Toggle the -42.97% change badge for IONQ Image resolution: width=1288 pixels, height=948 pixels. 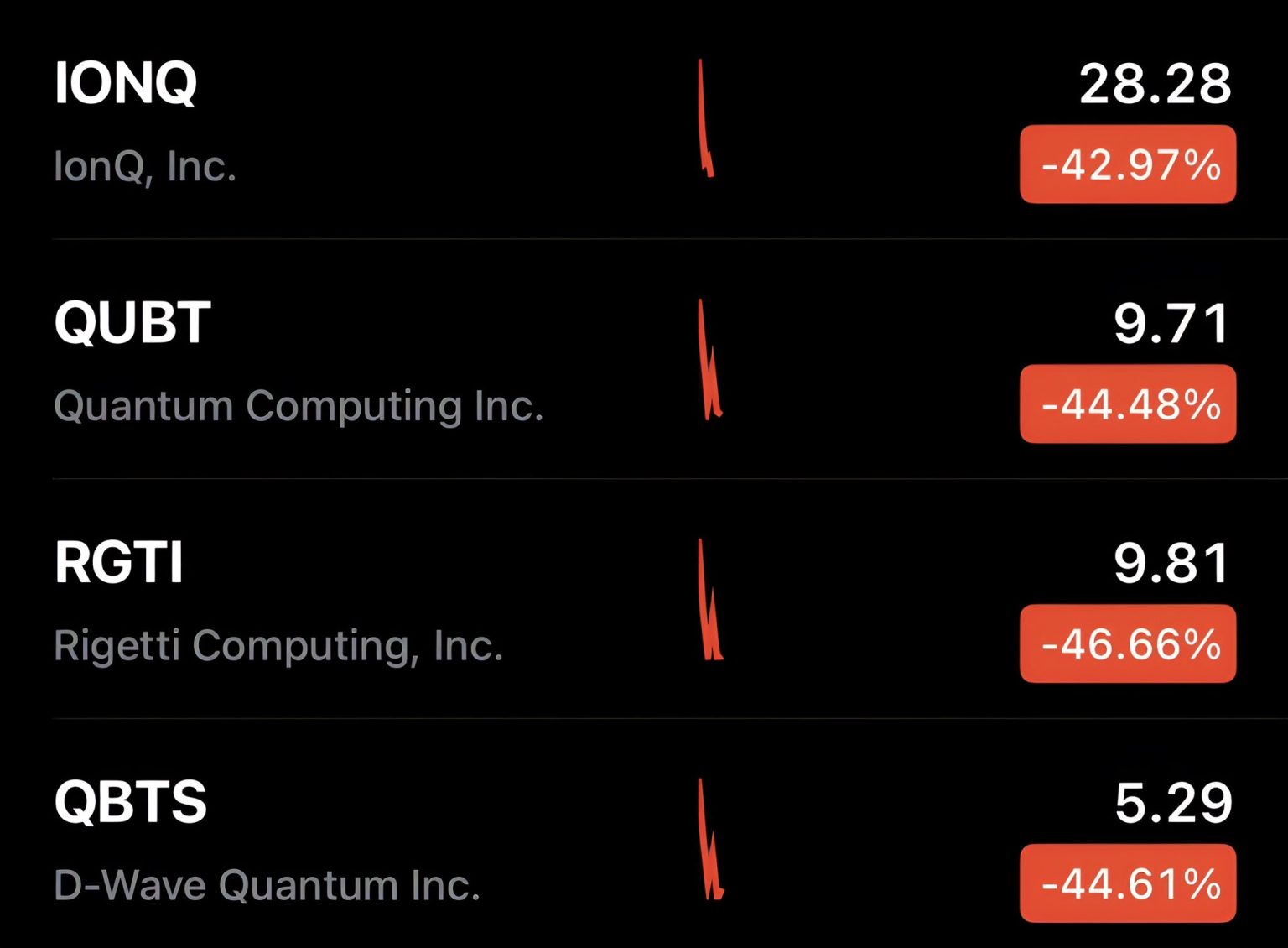pos(1127,164)
